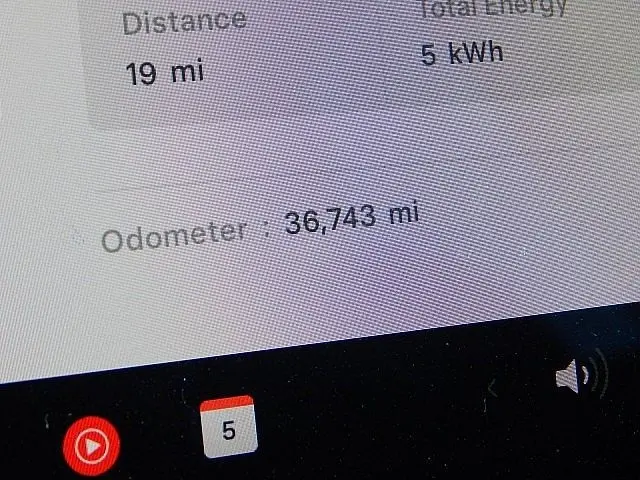The image size is (640, 480).
Task: Open the YouTube Music app
Action: point(91,444)
